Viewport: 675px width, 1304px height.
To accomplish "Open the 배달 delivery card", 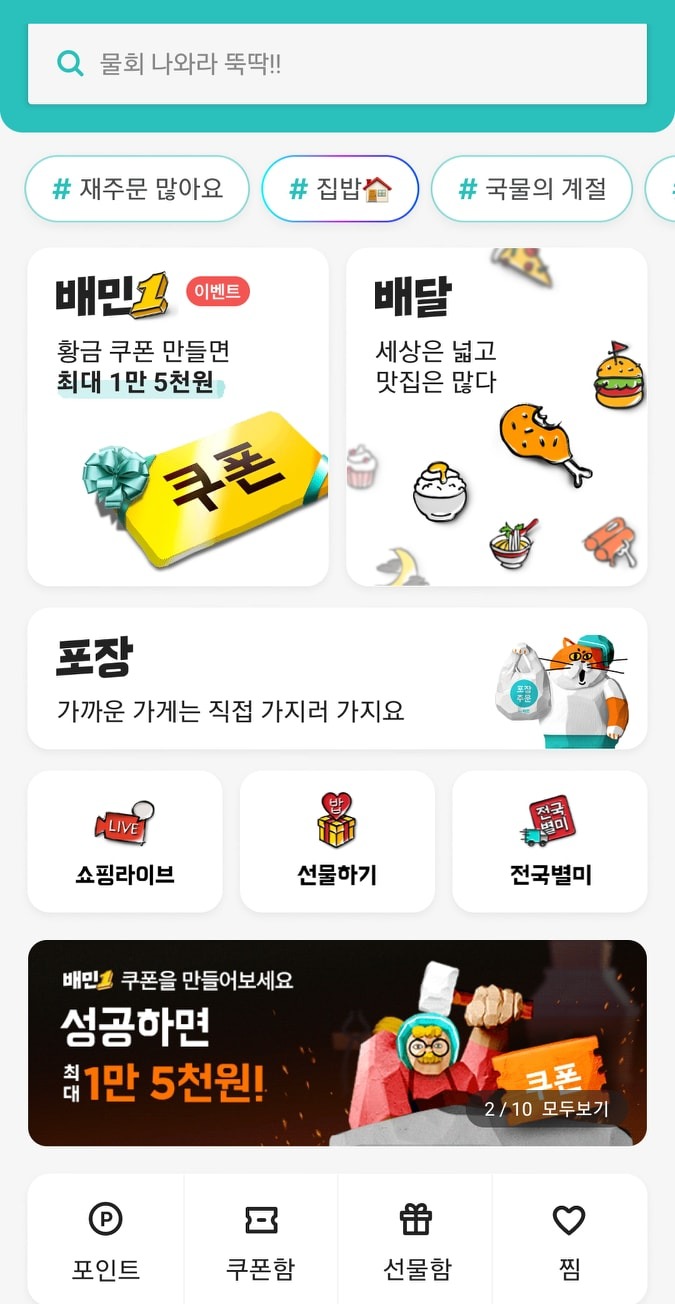I will click(x=496, y=417).
